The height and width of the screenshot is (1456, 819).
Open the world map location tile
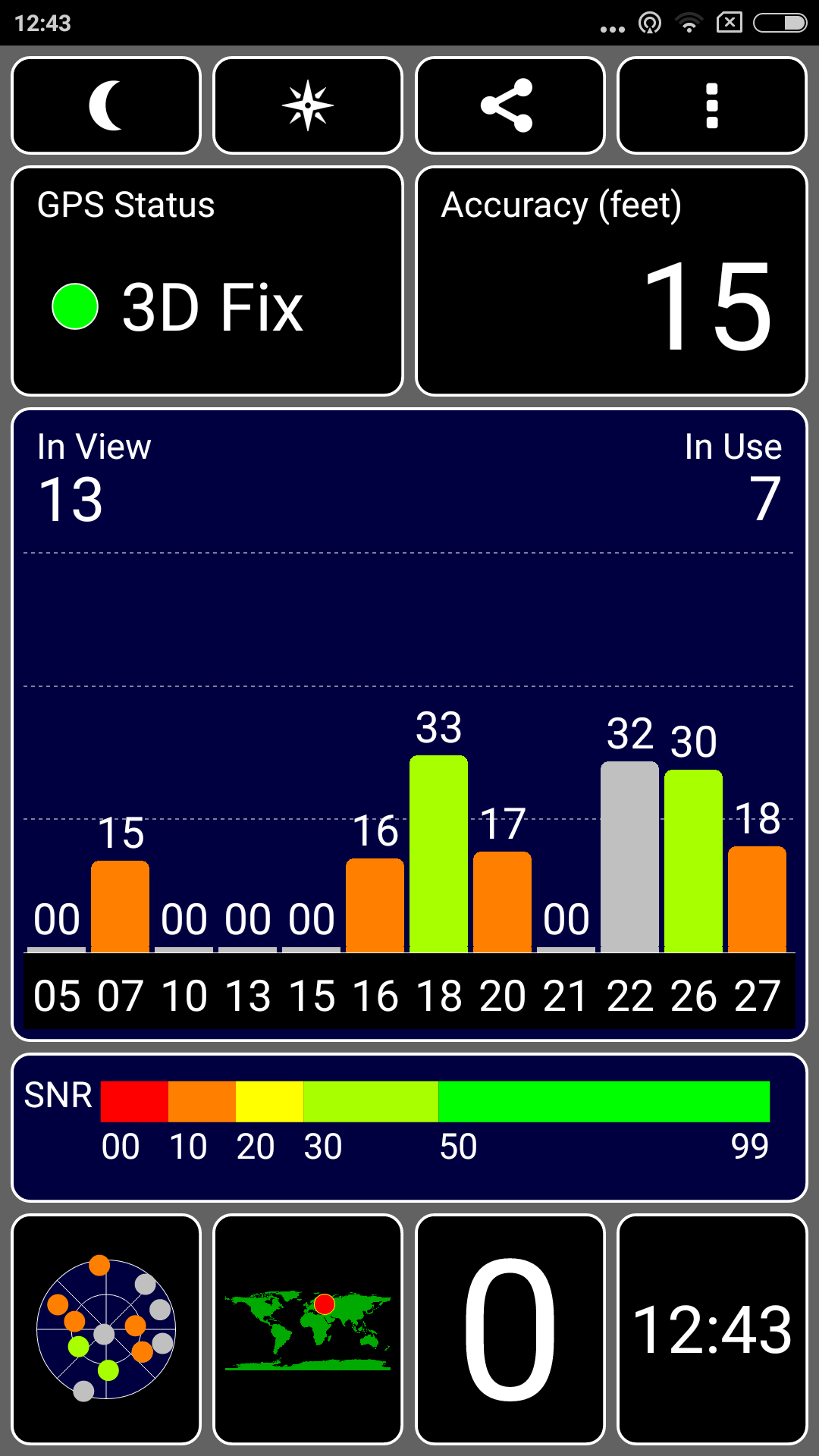308,1329
